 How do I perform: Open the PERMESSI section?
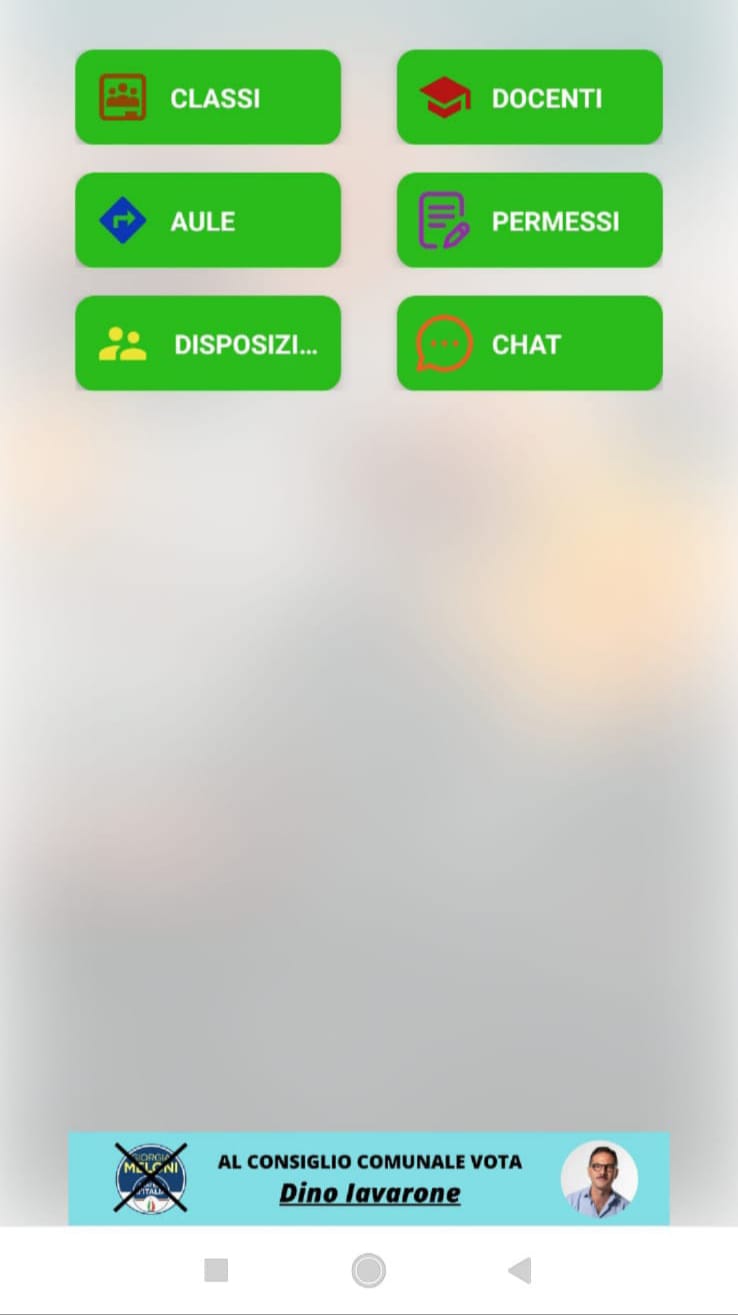[529, 220]
